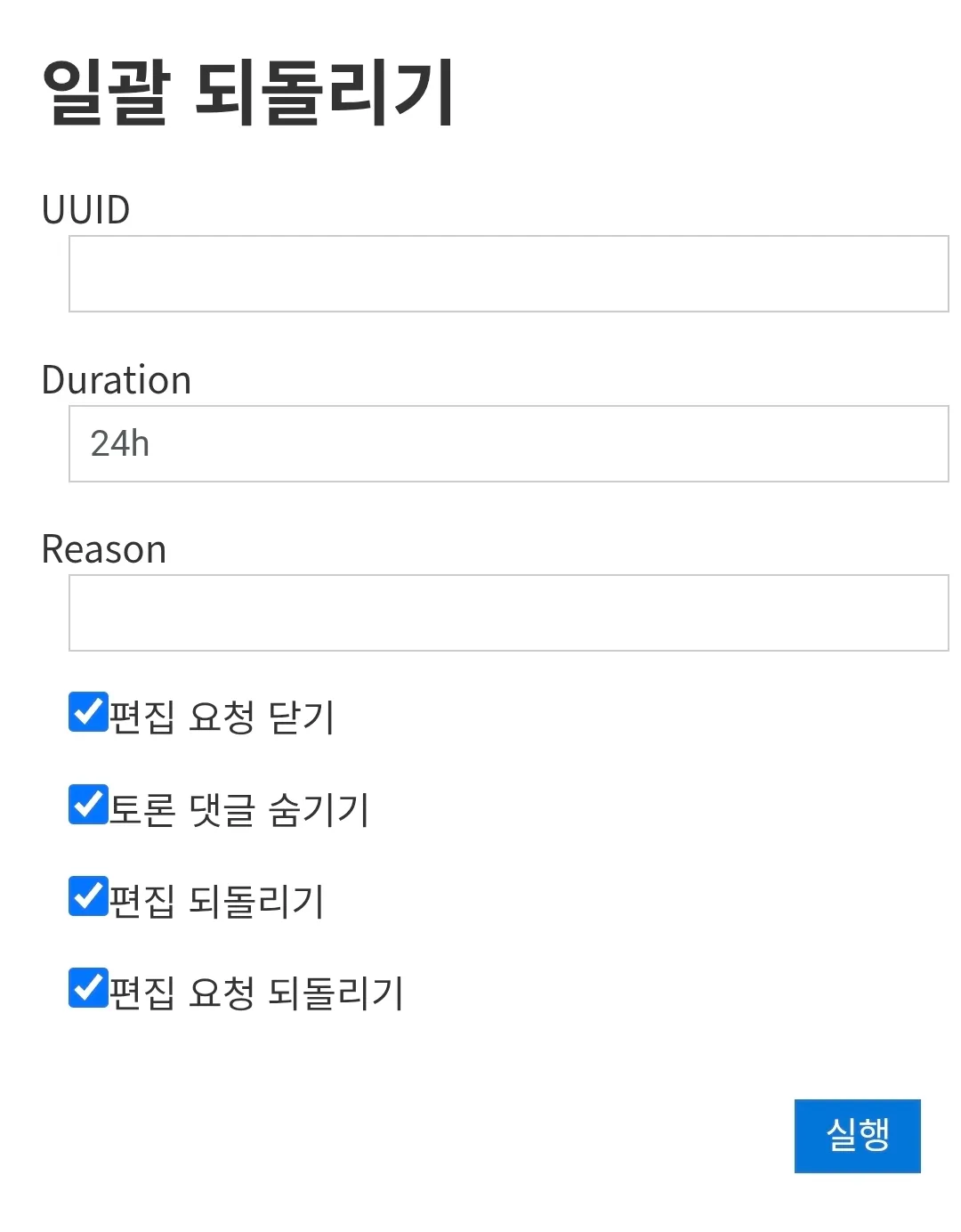Click the UUID label above the first field
Viewport: 961px width, 1232px height.
click(86, 209)
